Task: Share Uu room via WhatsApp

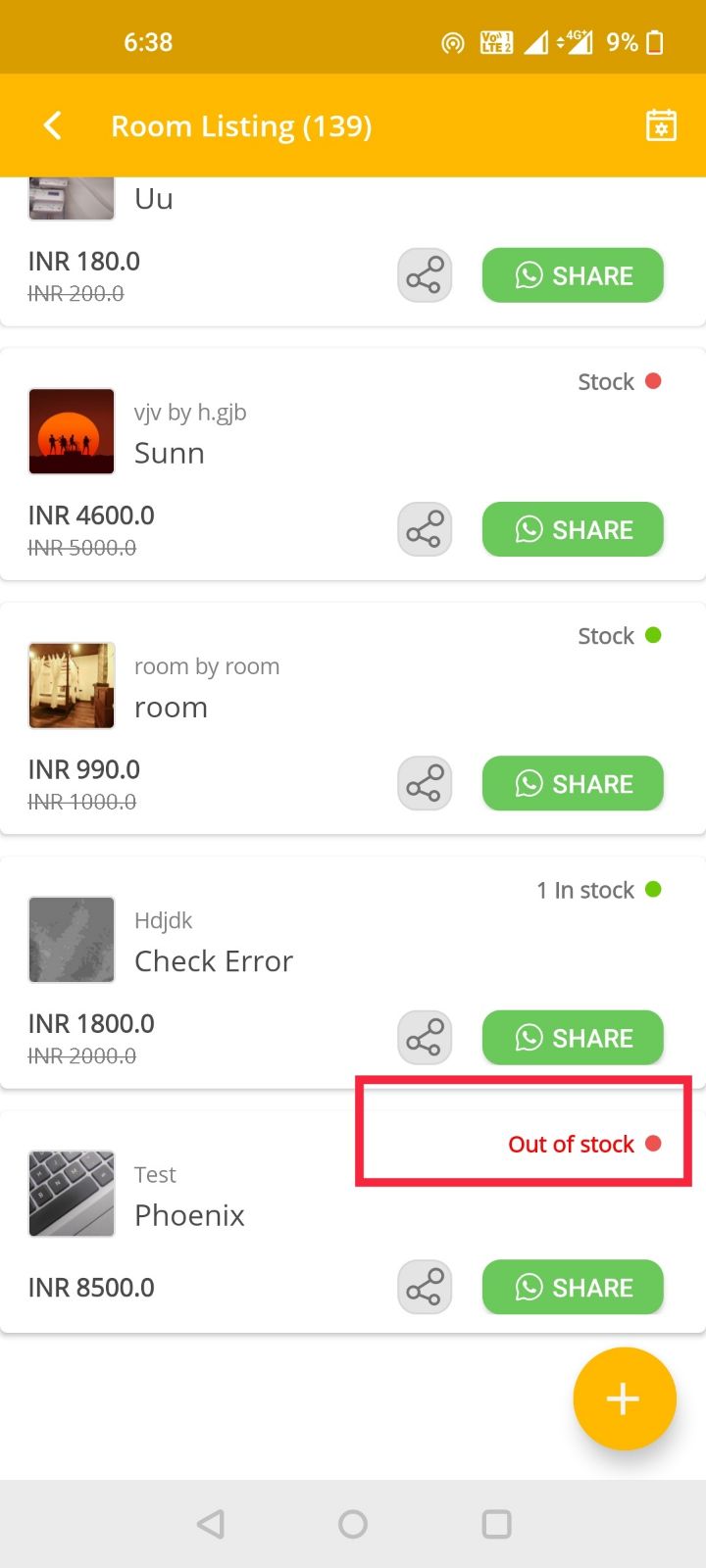Action: pos(573,275)
